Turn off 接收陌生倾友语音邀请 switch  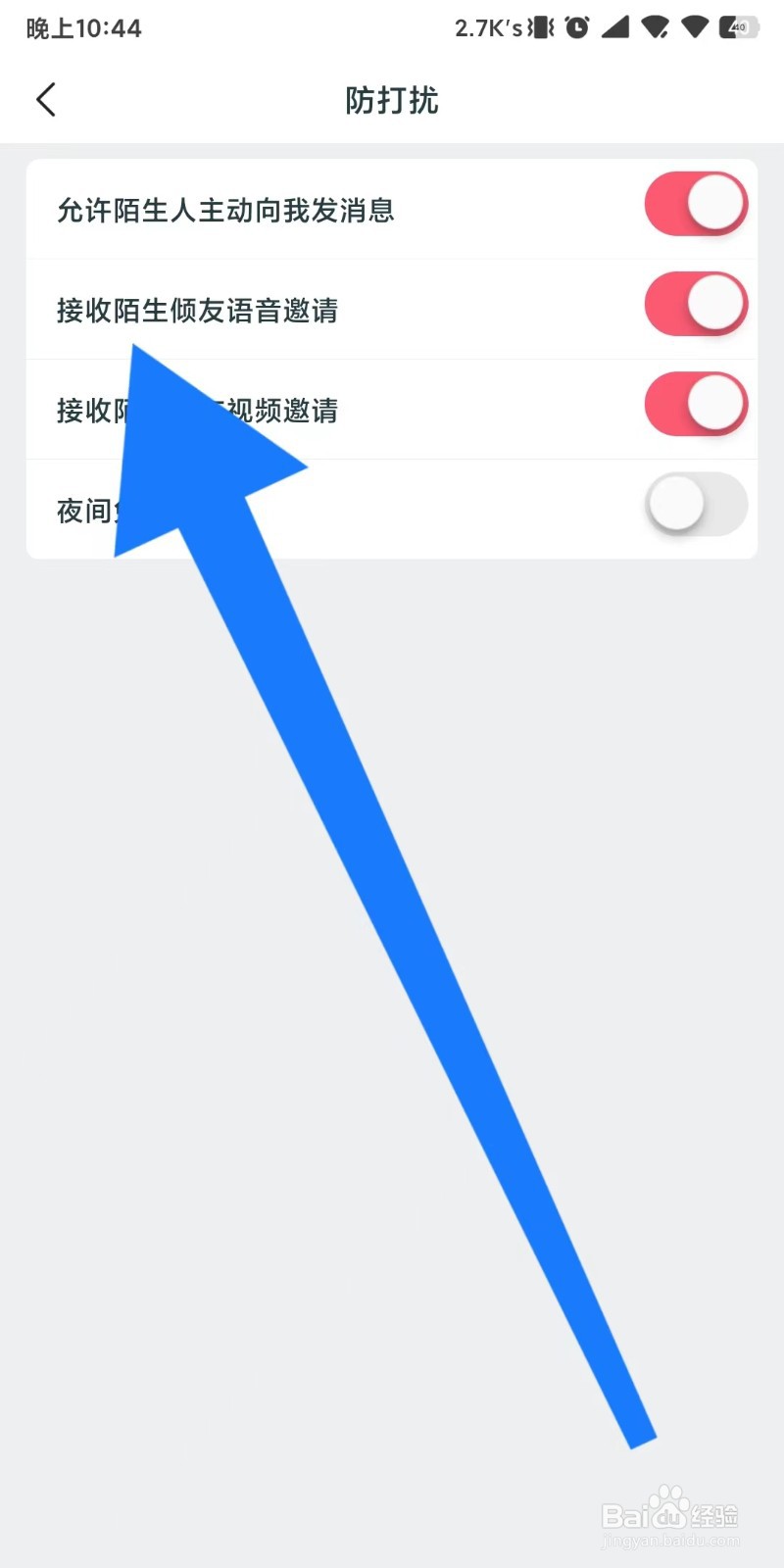coord(696,304)
